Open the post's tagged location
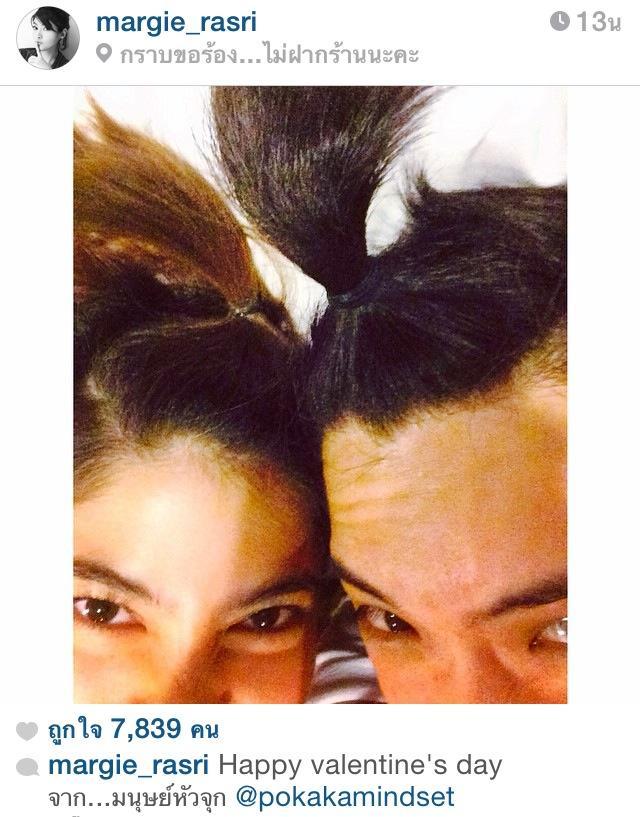640x817 pixels. [x=268, y=56]
